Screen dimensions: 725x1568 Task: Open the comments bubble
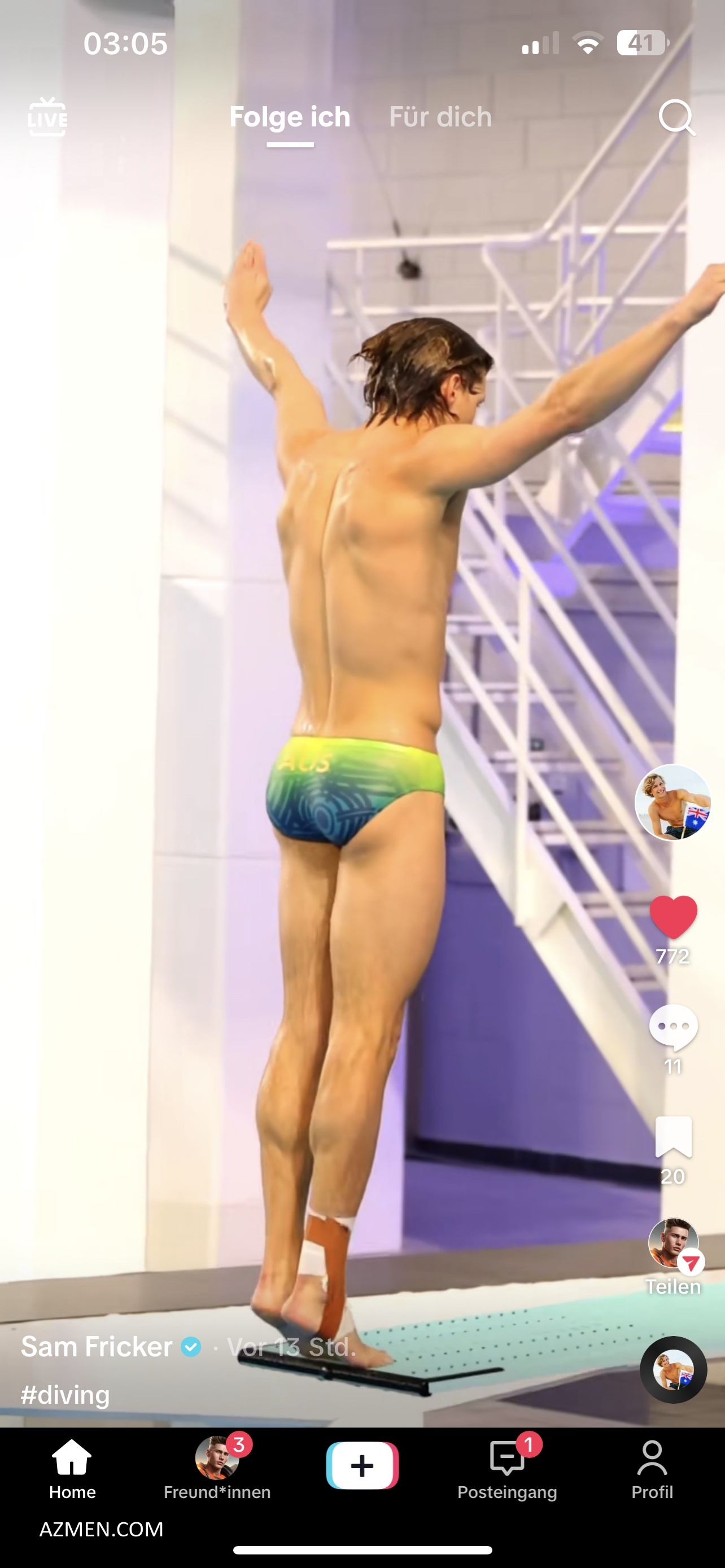[673, 1027]
